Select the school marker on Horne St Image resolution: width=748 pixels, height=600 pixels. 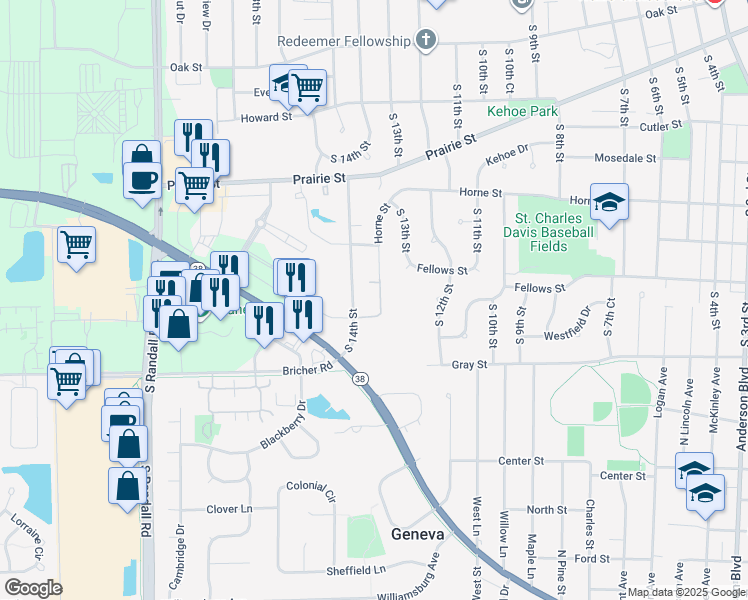coord(609,205)
